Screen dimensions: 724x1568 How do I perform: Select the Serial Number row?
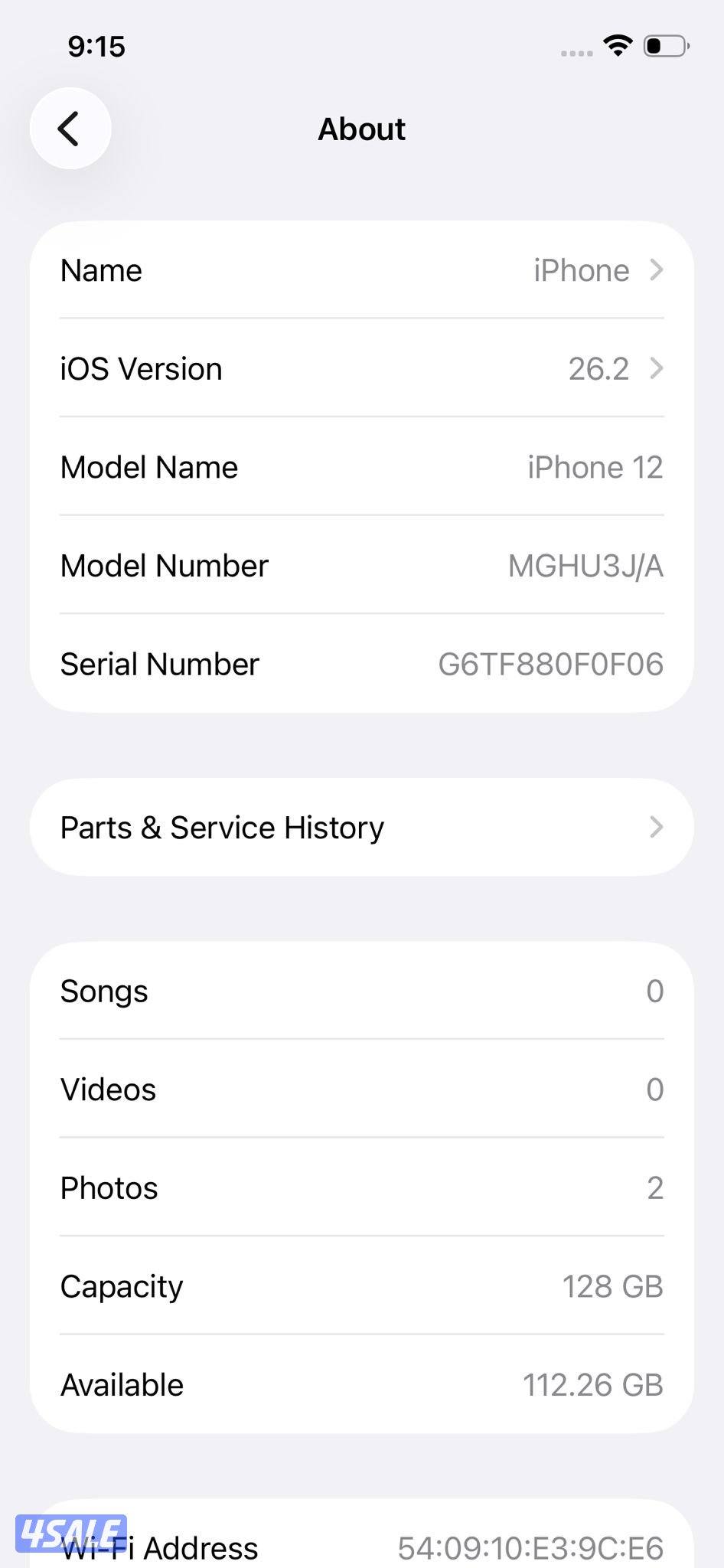coord(362,664)
